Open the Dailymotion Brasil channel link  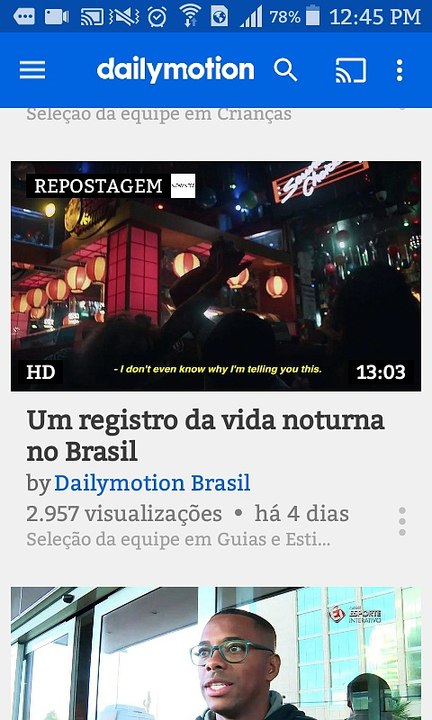click(x=152, y=483)
